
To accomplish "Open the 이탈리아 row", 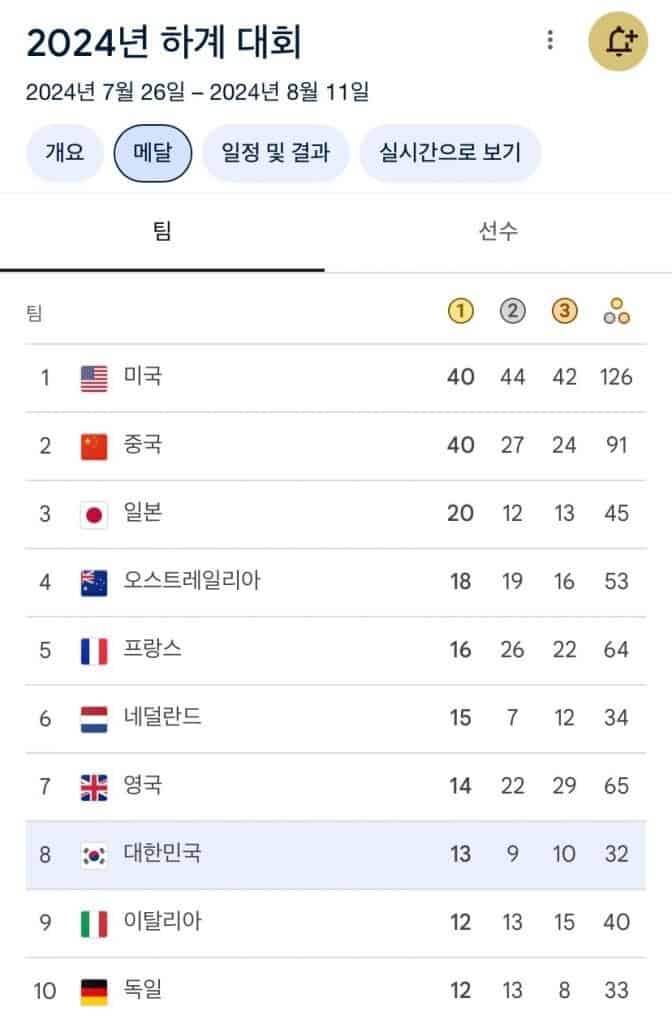I will point(335,922).
